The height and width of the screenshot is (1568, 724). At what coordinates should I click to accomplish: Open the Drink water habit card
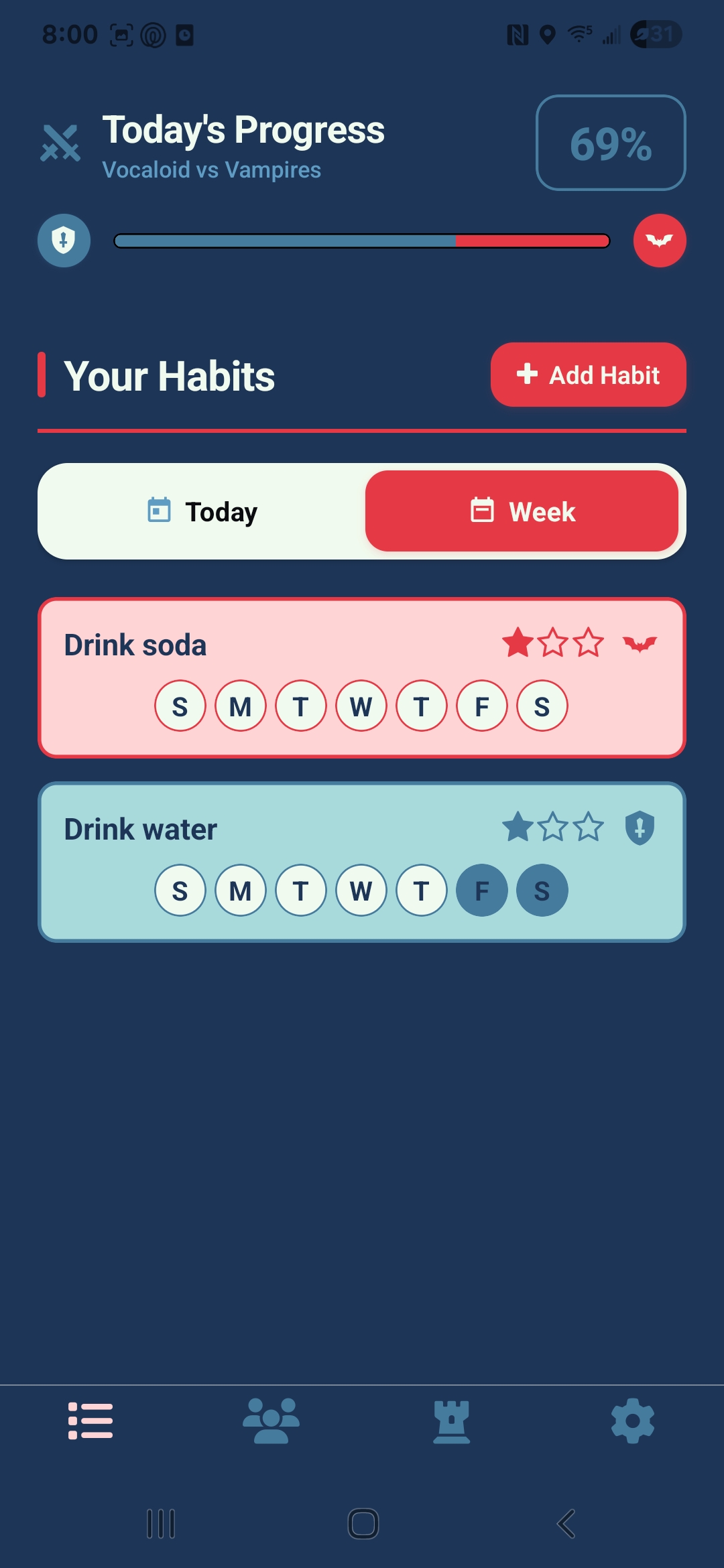(x=268, y=830)
